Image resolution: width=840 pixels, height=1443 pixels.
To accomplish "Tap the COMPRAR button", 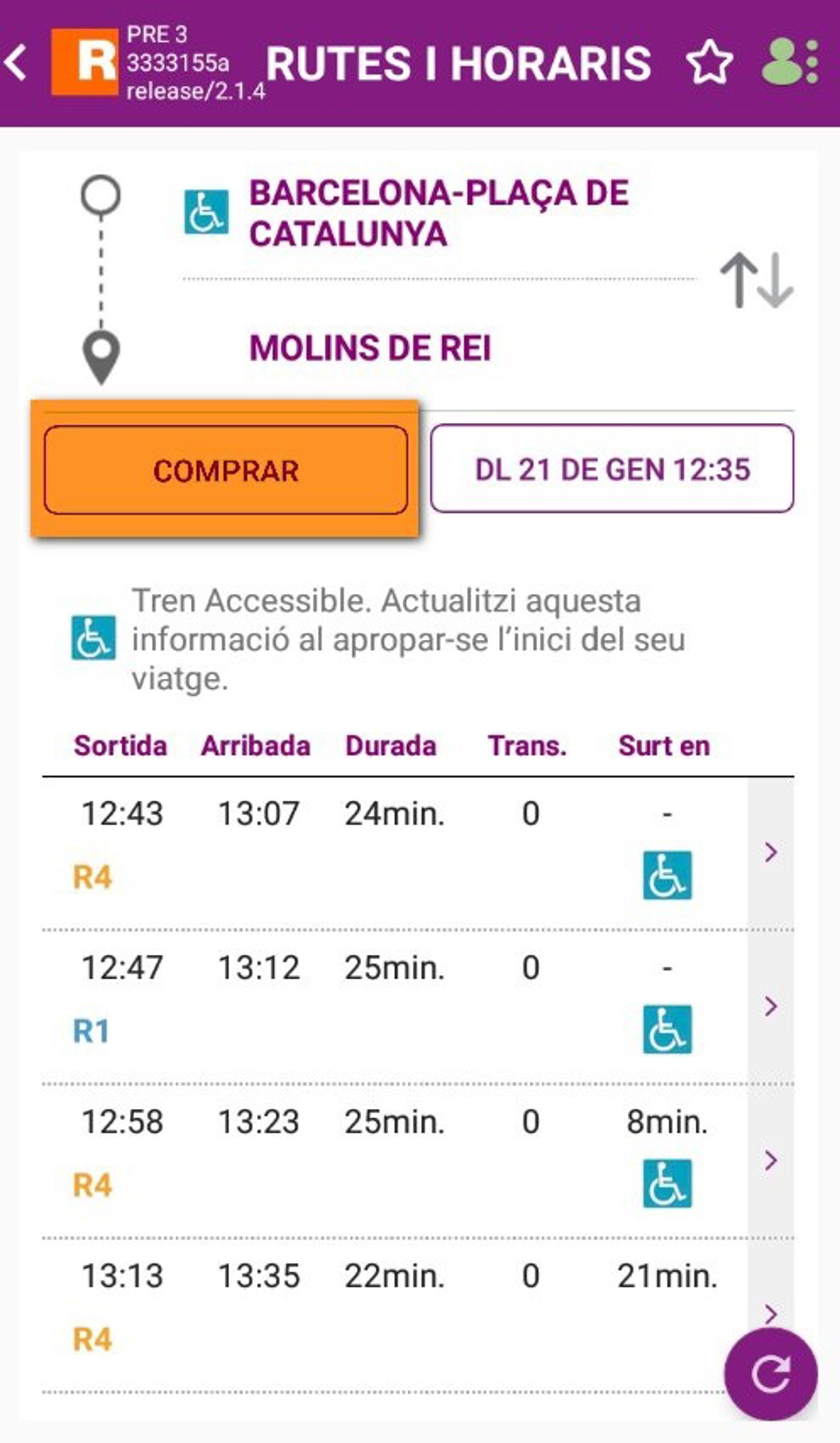I will tap(226, 470).
